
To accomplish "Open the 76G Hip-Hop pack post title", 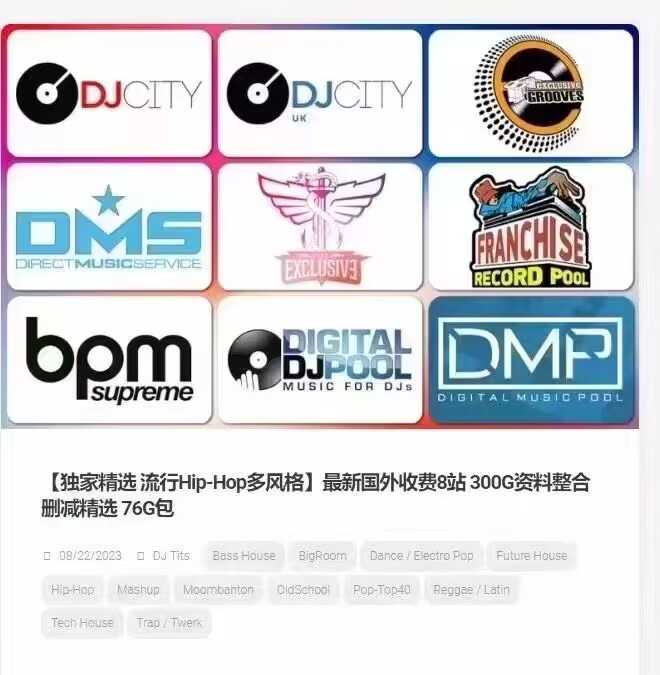I will (315, 495).
